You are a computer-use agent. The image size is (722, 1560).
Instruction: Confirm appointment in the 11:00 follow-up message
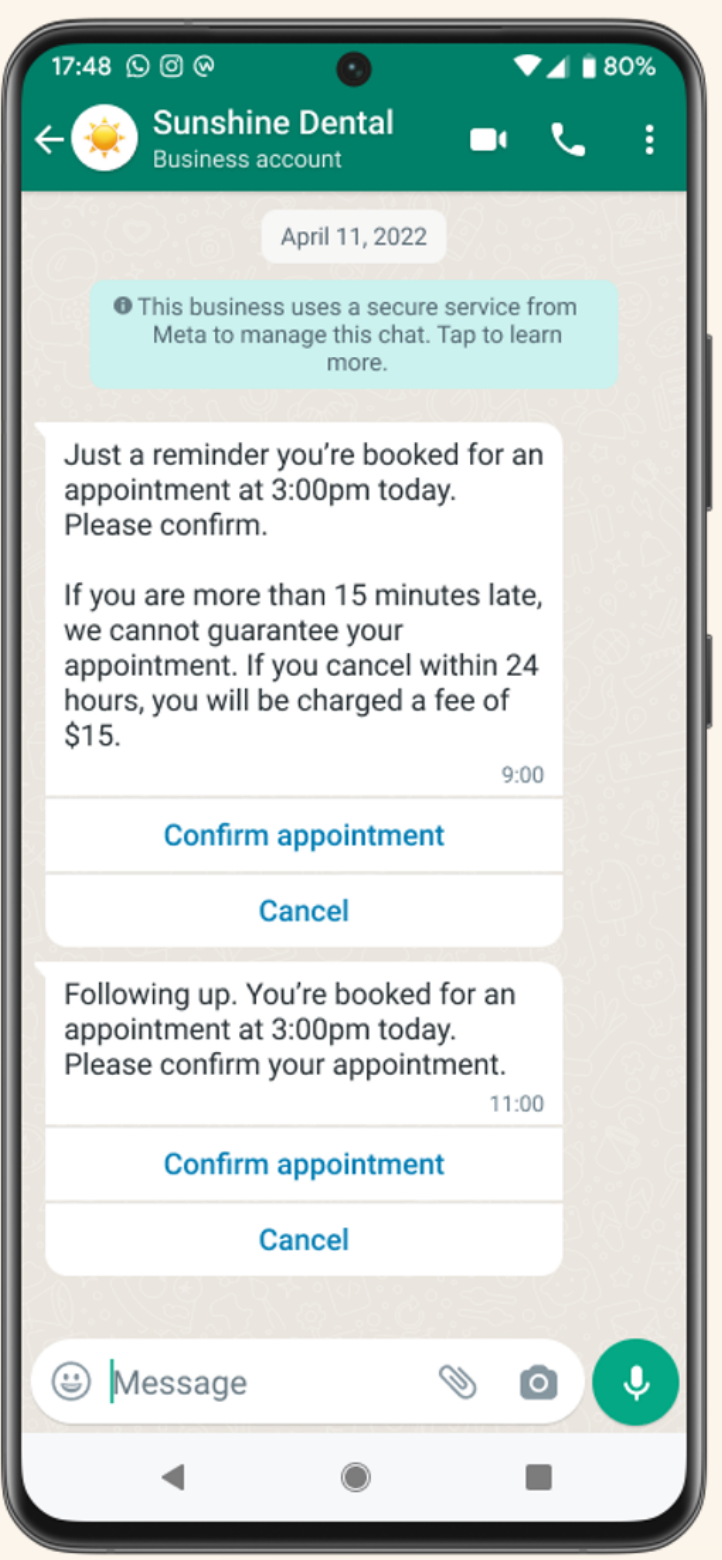click(x=304, y=1164)
